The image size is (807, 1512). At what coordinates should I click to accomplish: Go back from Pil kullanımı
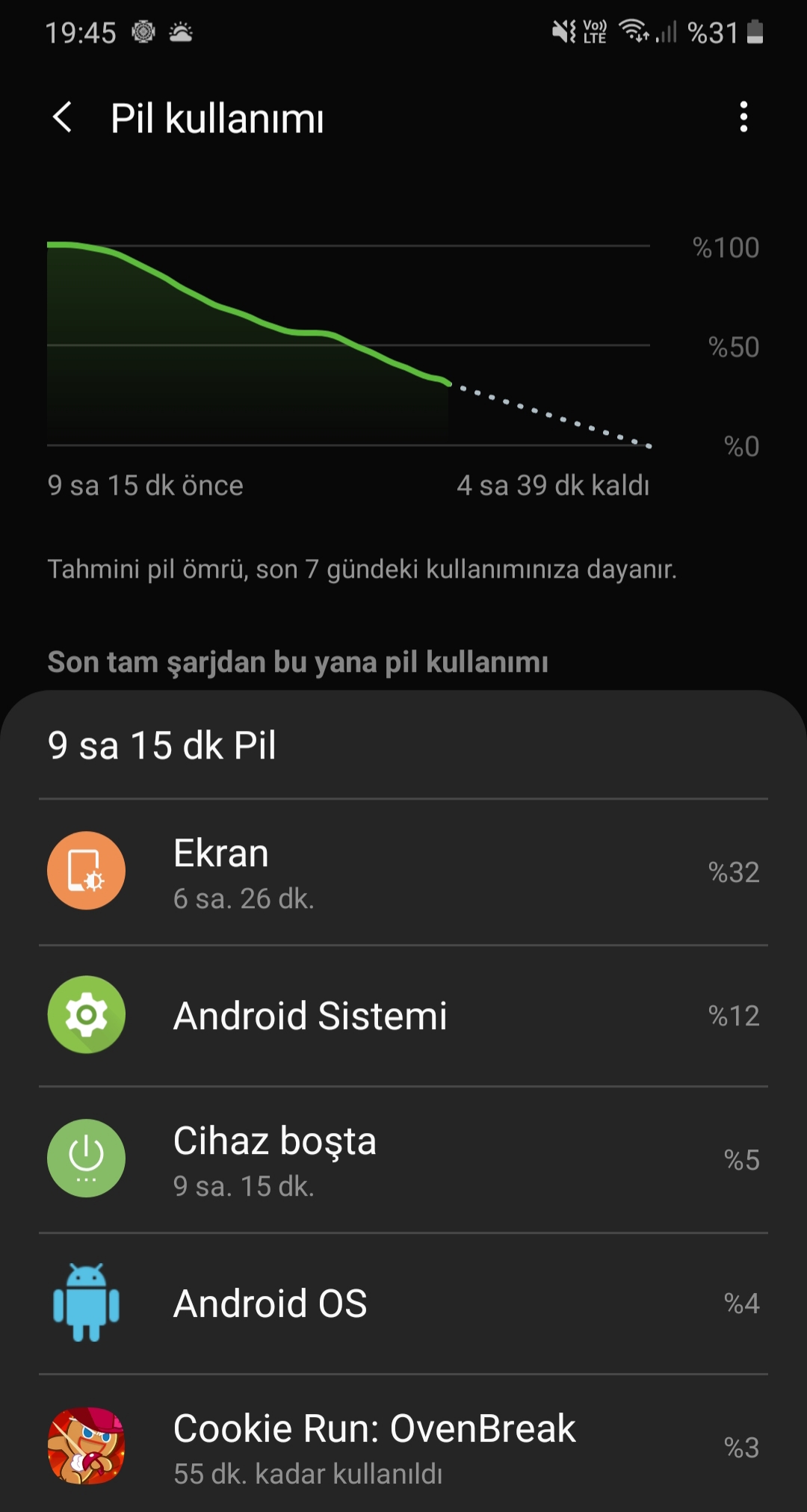click(63, 118)
